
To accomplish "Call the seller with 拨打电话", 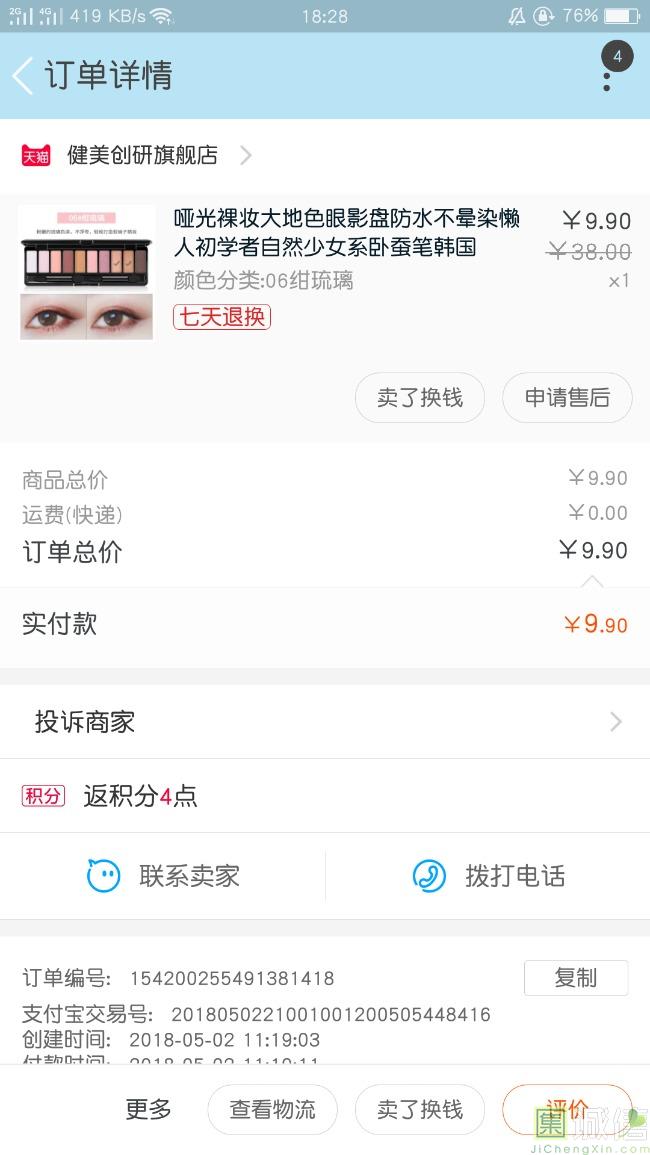I will click(490, 876).
